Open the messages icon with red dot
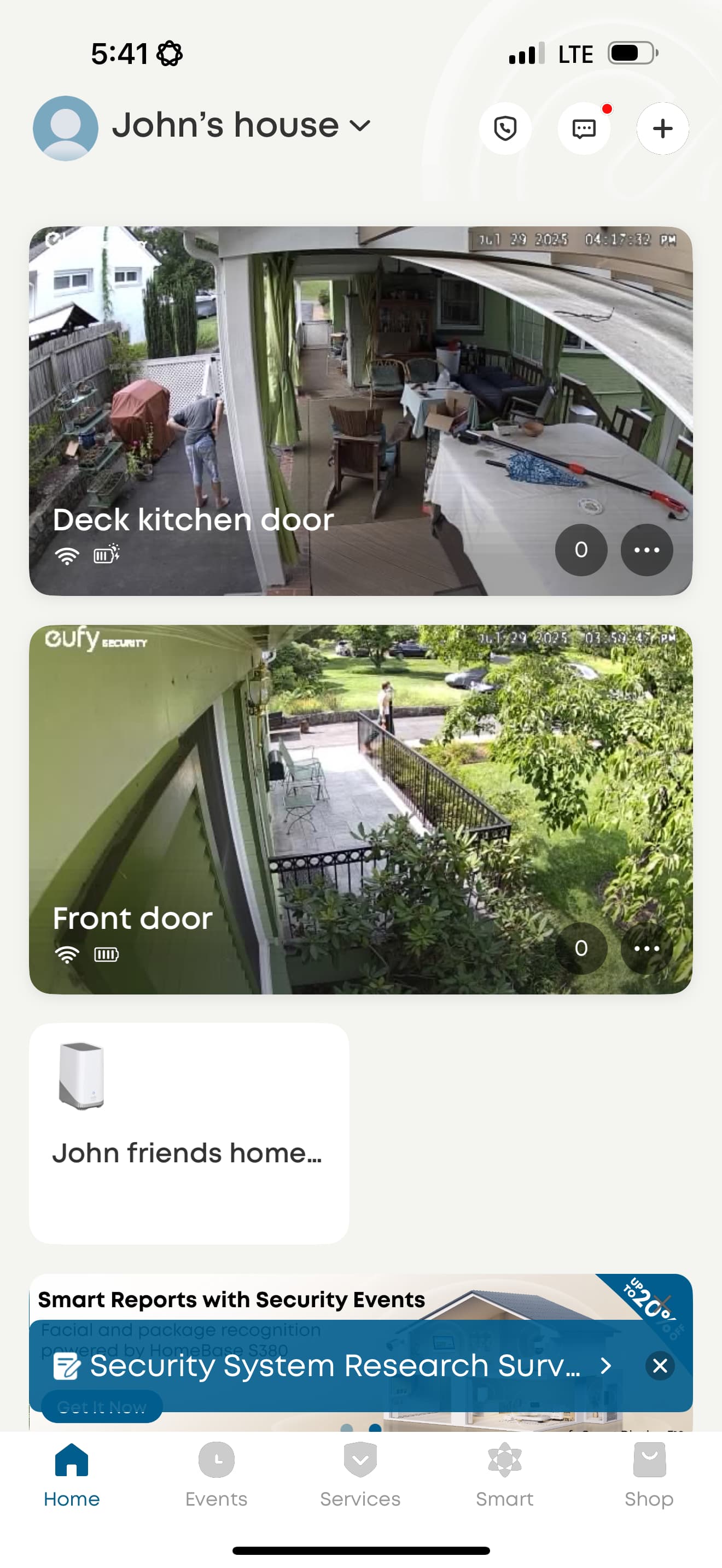This screenshot has width=722, height=1568. 584,128
